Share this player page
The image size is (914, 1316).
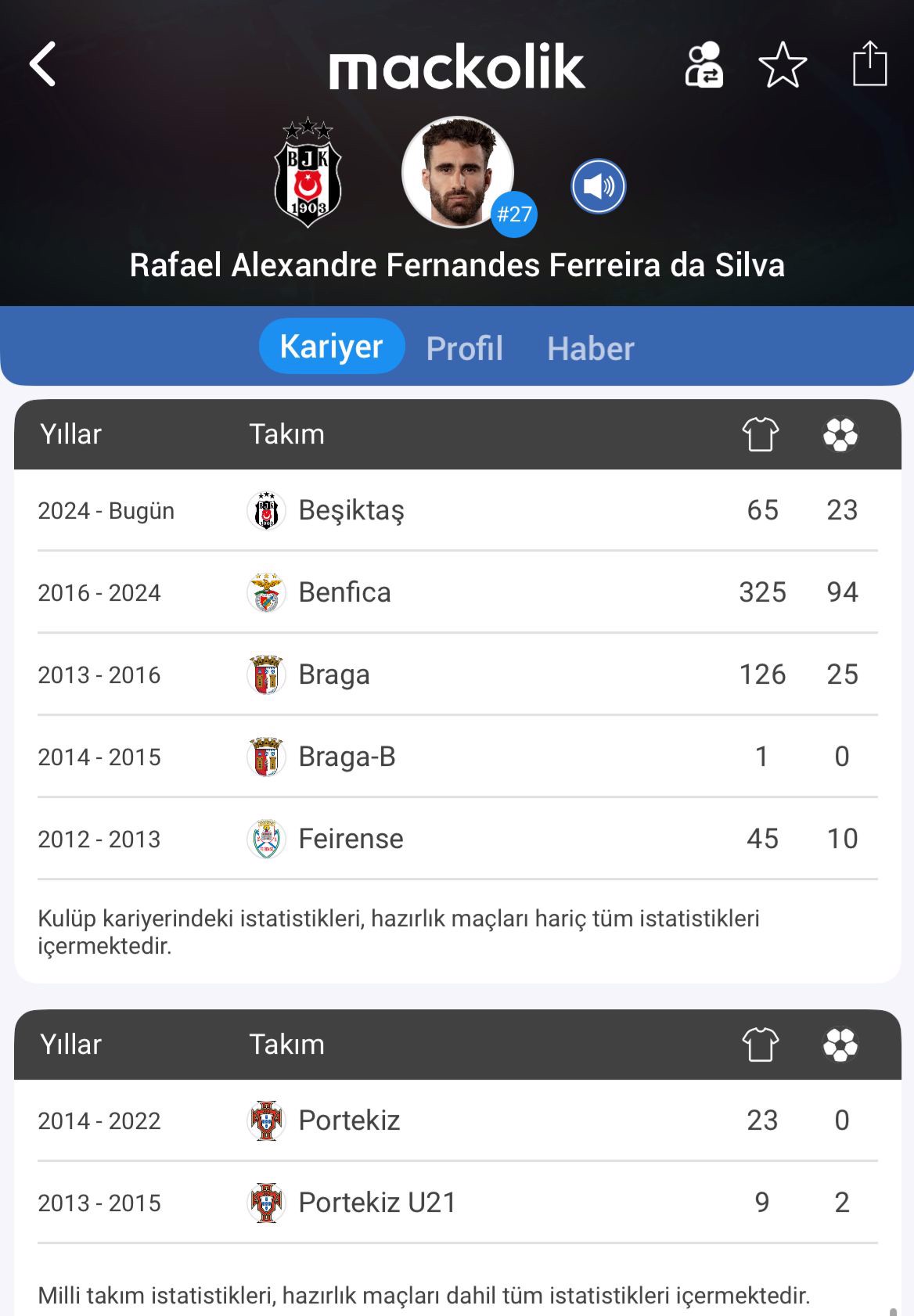pyautogui.click(x=869, y=63)
